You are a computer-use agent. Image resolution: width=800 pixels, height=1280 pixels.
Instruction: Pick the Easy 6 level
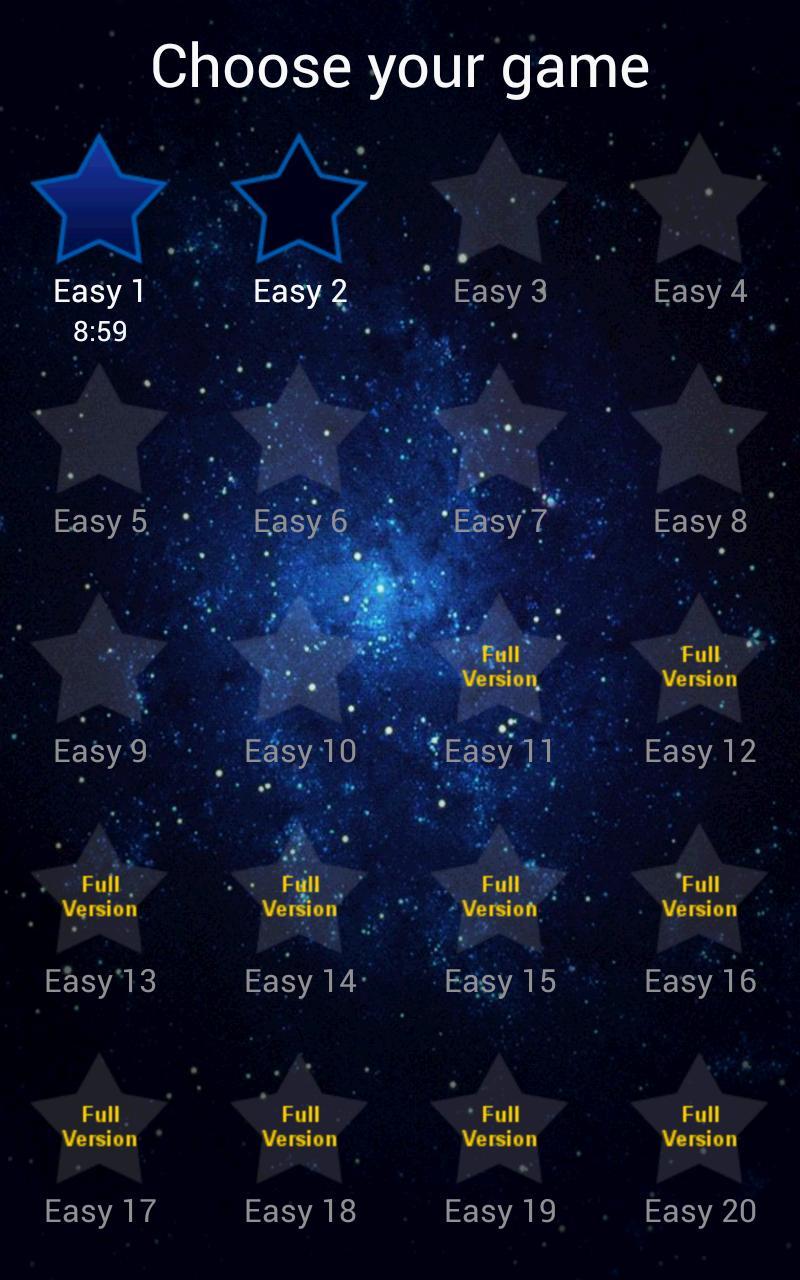tap(299, 435)
